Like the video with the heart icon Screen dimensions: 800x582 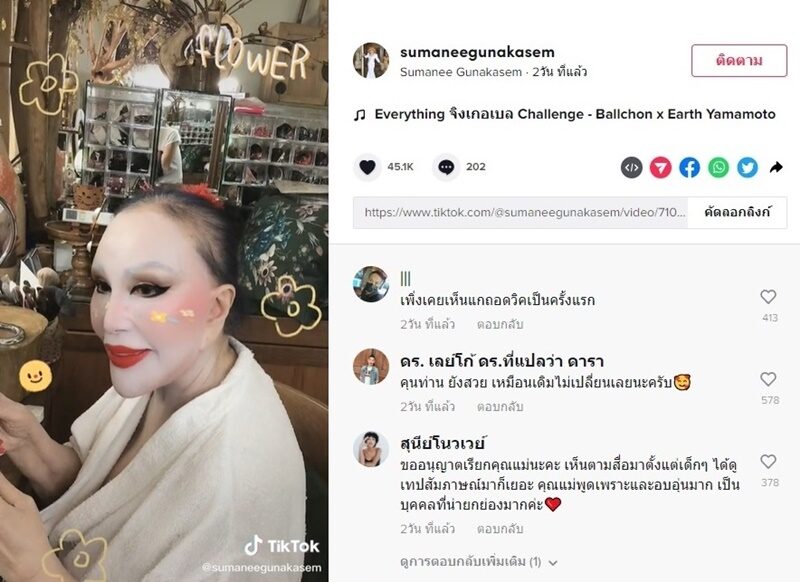tap(368, 167)
